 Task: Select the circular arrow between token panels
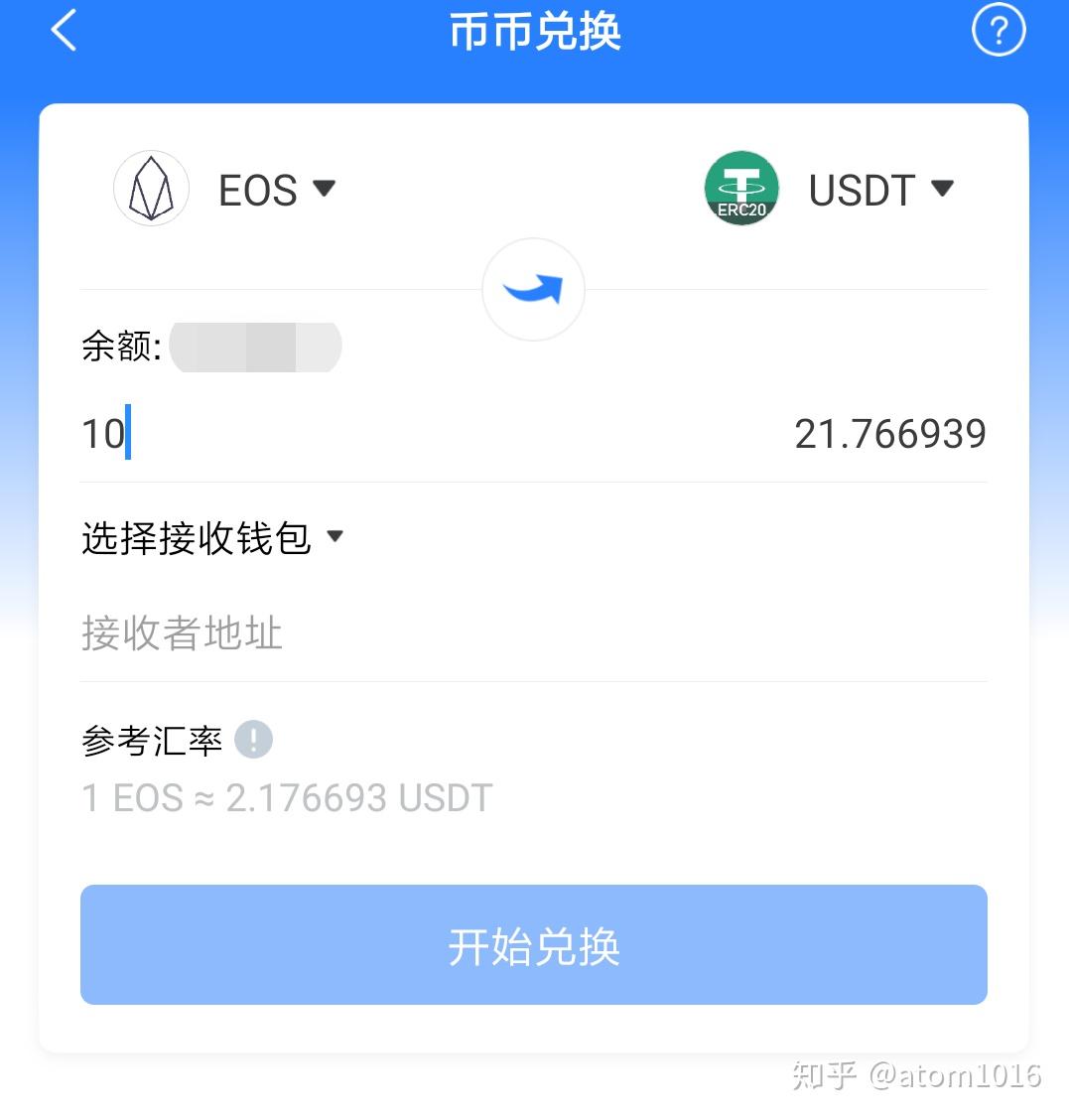click(534, 288)
